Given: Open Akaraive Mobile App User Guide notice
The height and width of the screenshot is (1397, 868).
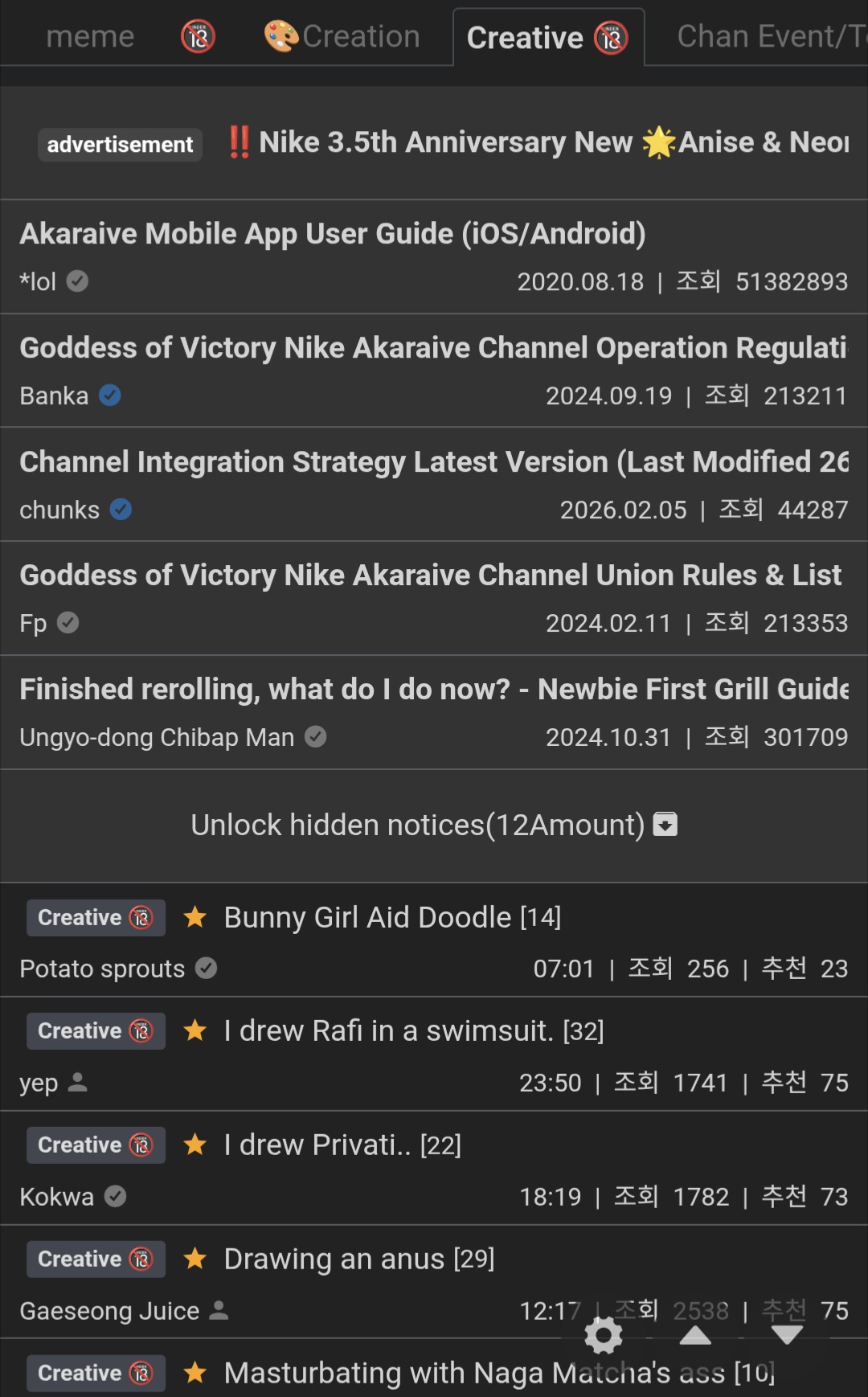Looking at the screenshot, I should click(333, 234).
